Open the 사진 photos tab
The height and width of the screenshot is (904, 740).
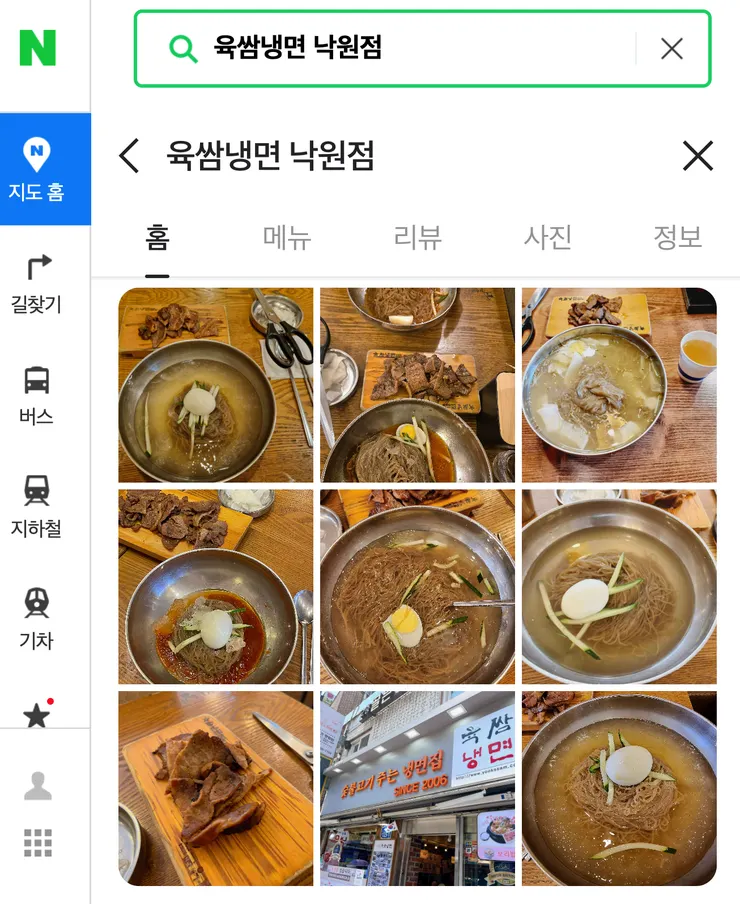tap(549, 237)
